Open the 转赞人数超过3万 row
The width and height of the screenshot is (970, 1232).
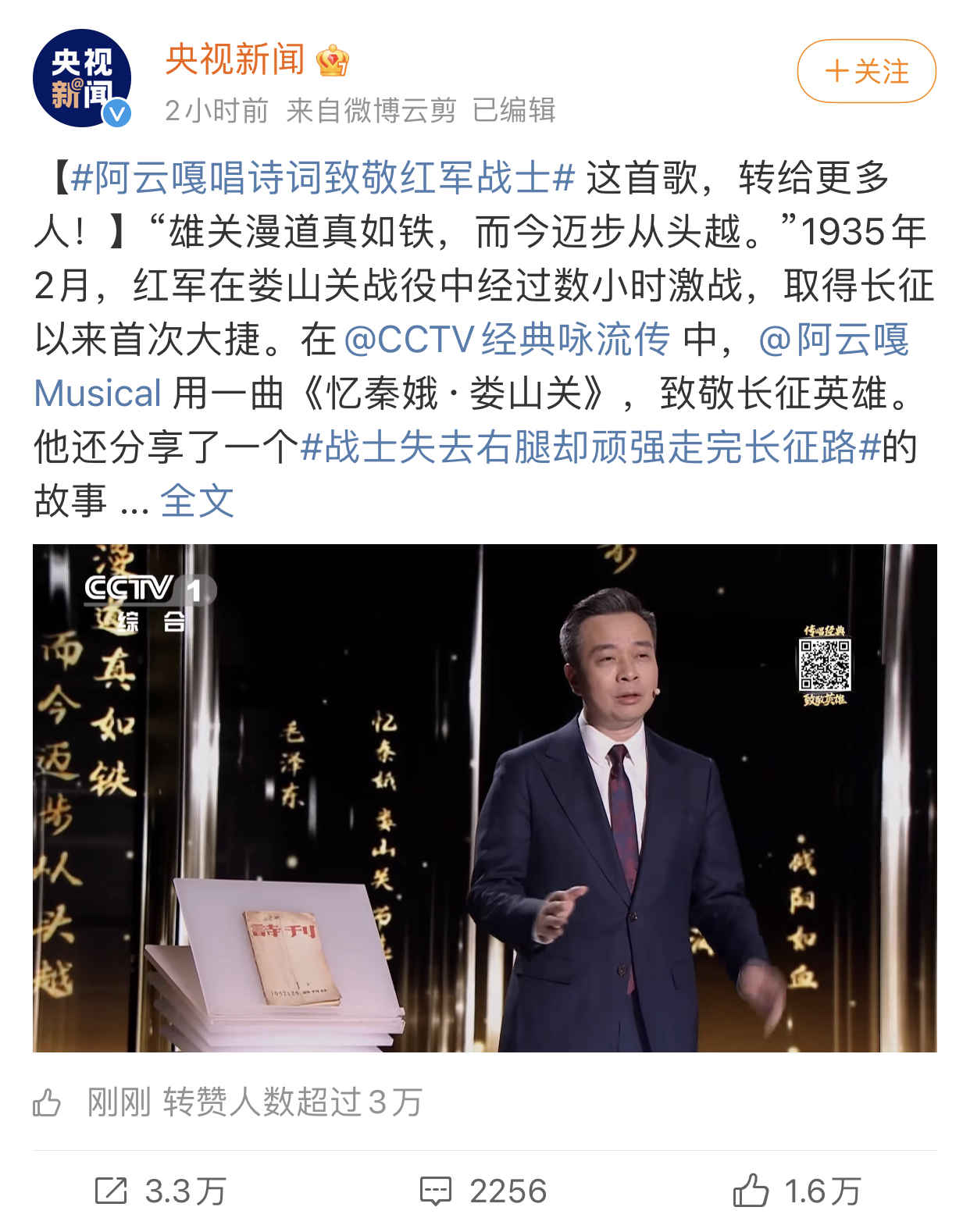254,1102
